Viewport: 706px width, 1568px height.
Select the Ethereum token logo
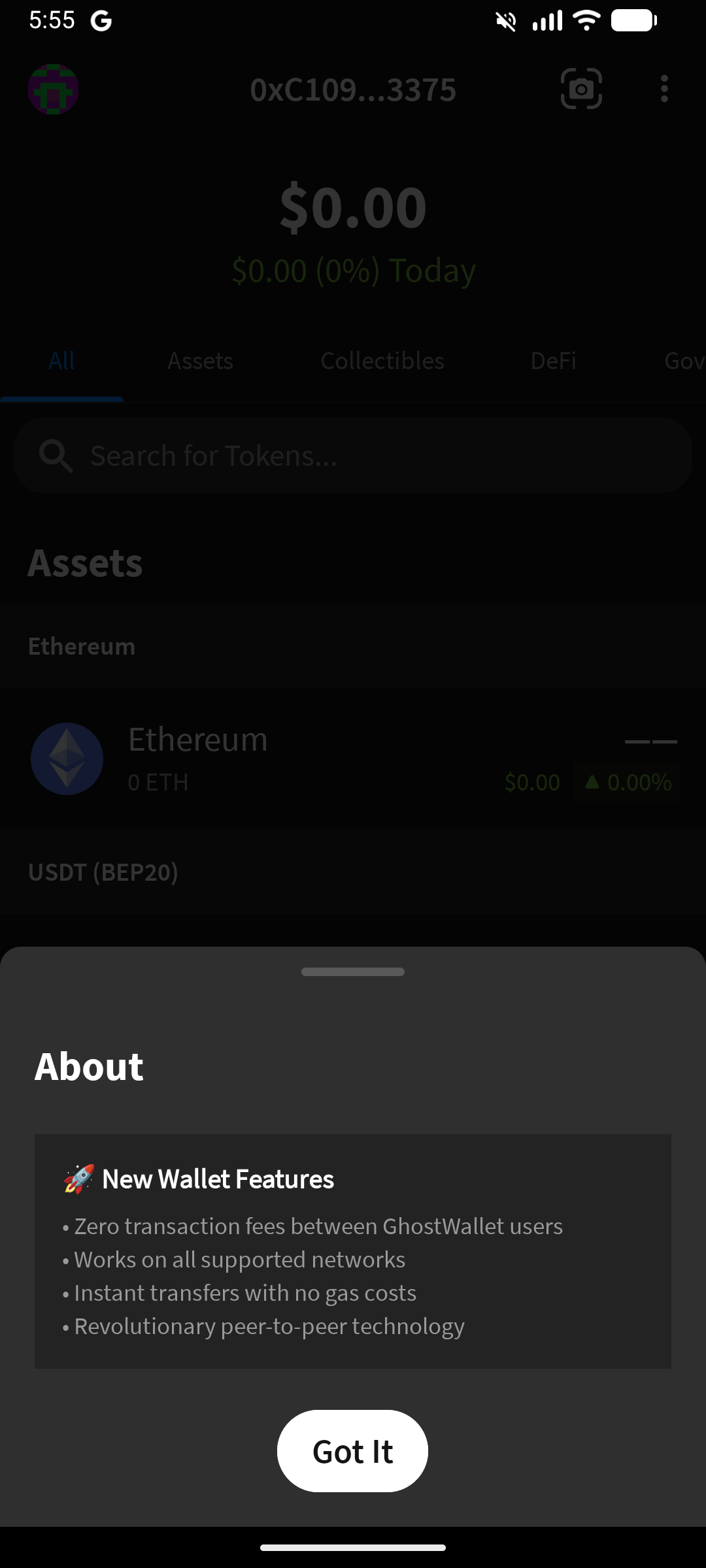[x=67, y=759]
